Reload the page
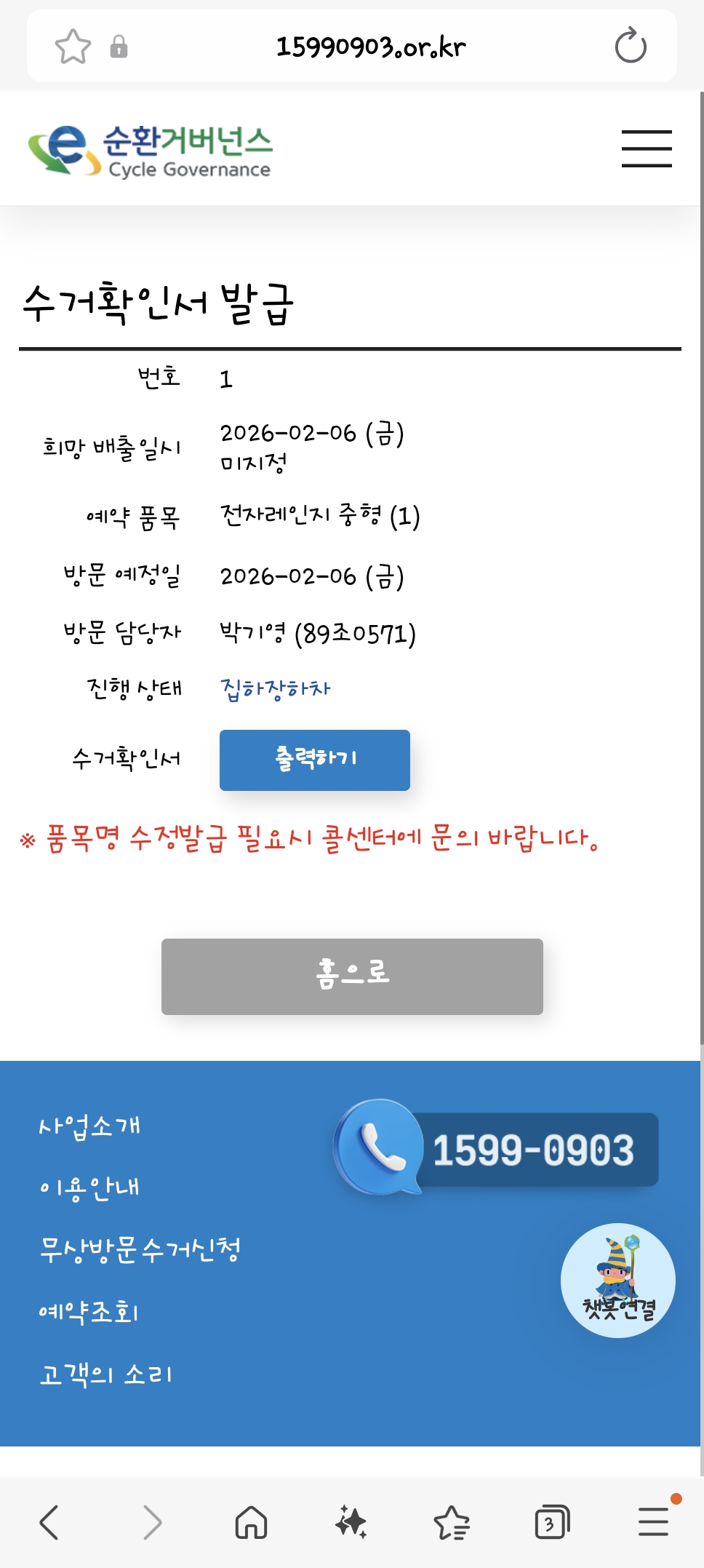This screenshot has width=704, height=1568. (x=630, y=47)
